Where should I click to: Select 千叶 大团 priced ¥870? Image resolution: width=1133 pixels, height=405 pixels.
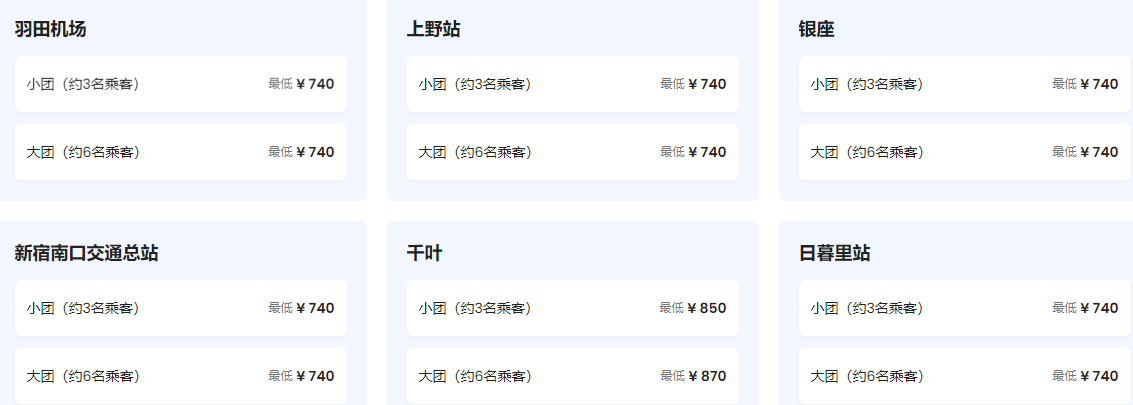573,376
